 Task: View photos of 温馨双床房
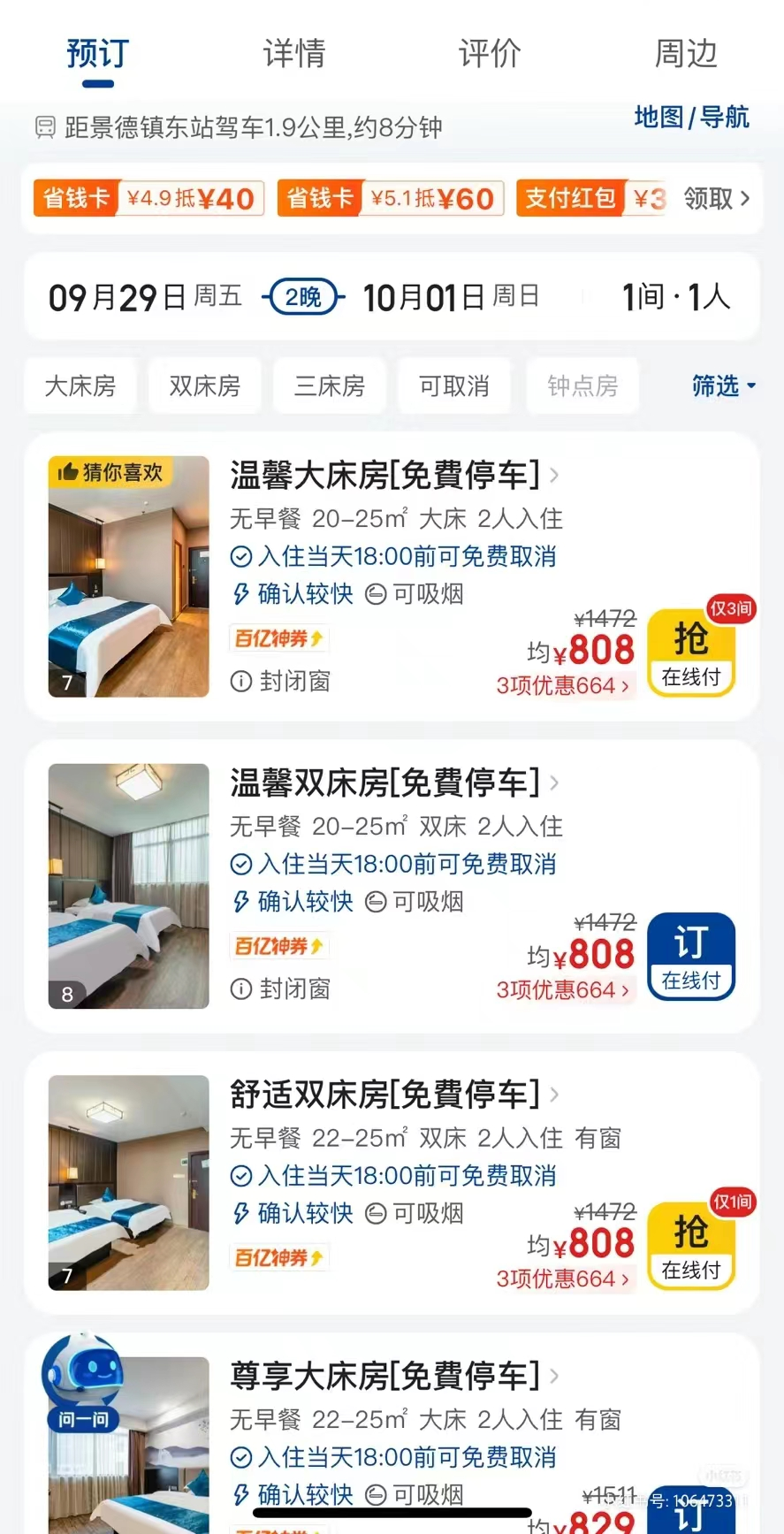pyautogui.click(x=129, y=886)
